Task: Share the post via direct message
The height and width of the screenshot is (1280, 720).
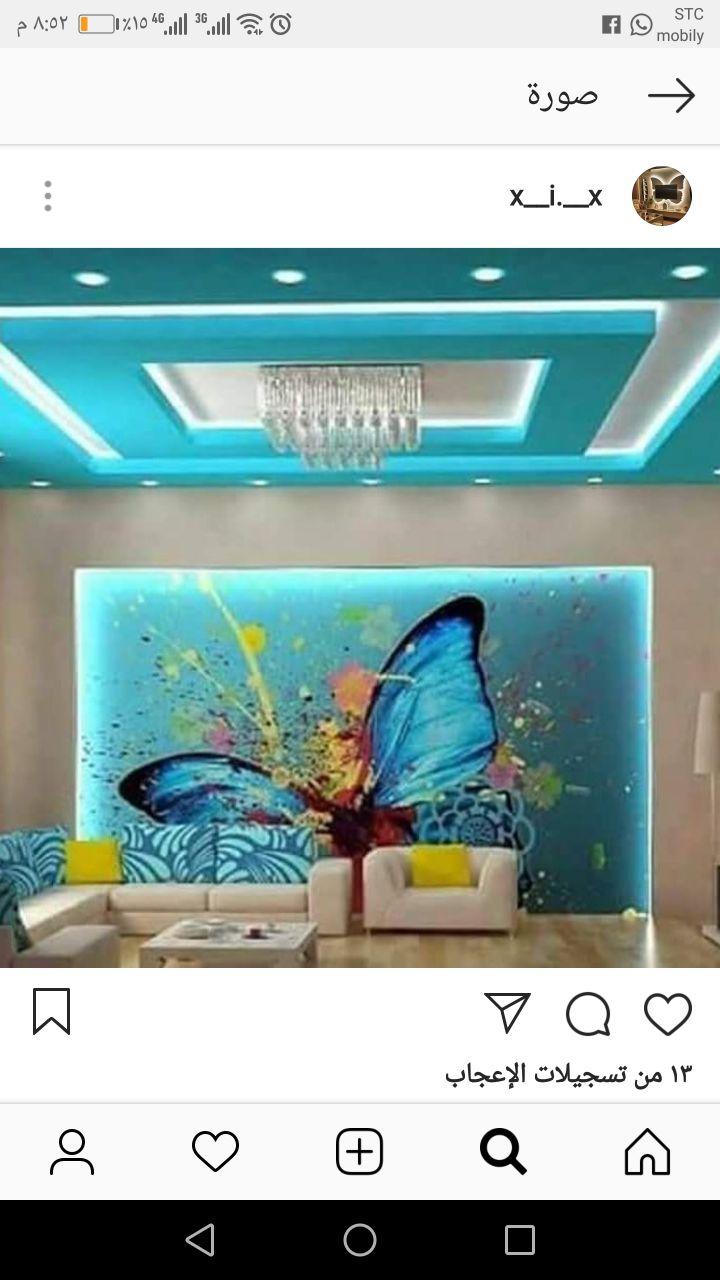Action: click(507, 1013)
